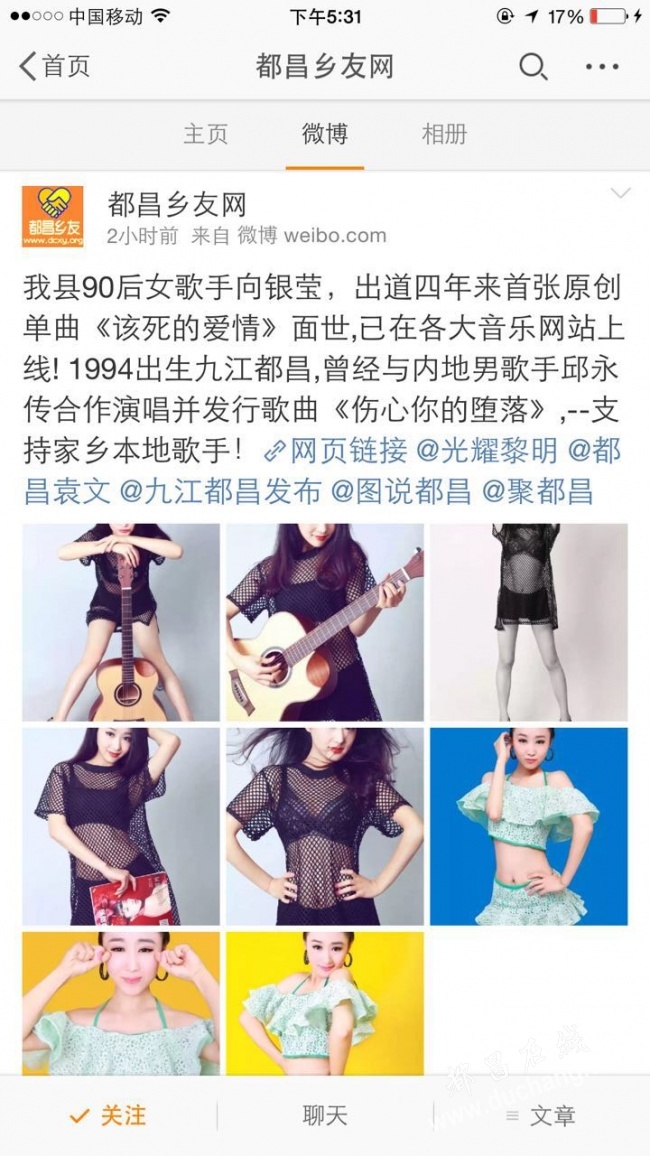Go back to 首页

coord(55,67)
